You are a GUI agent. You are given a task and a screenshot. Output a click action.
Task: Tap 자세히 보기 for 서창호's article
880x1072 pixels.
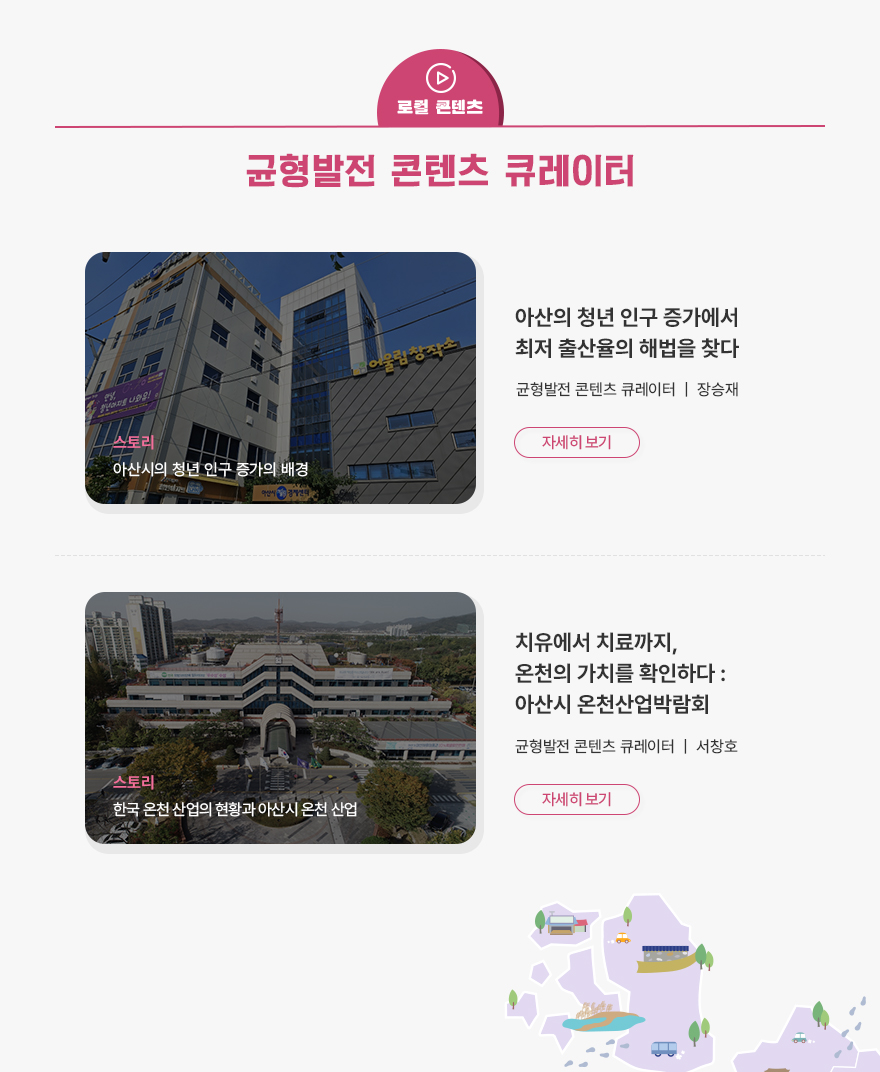click(577, 799)
